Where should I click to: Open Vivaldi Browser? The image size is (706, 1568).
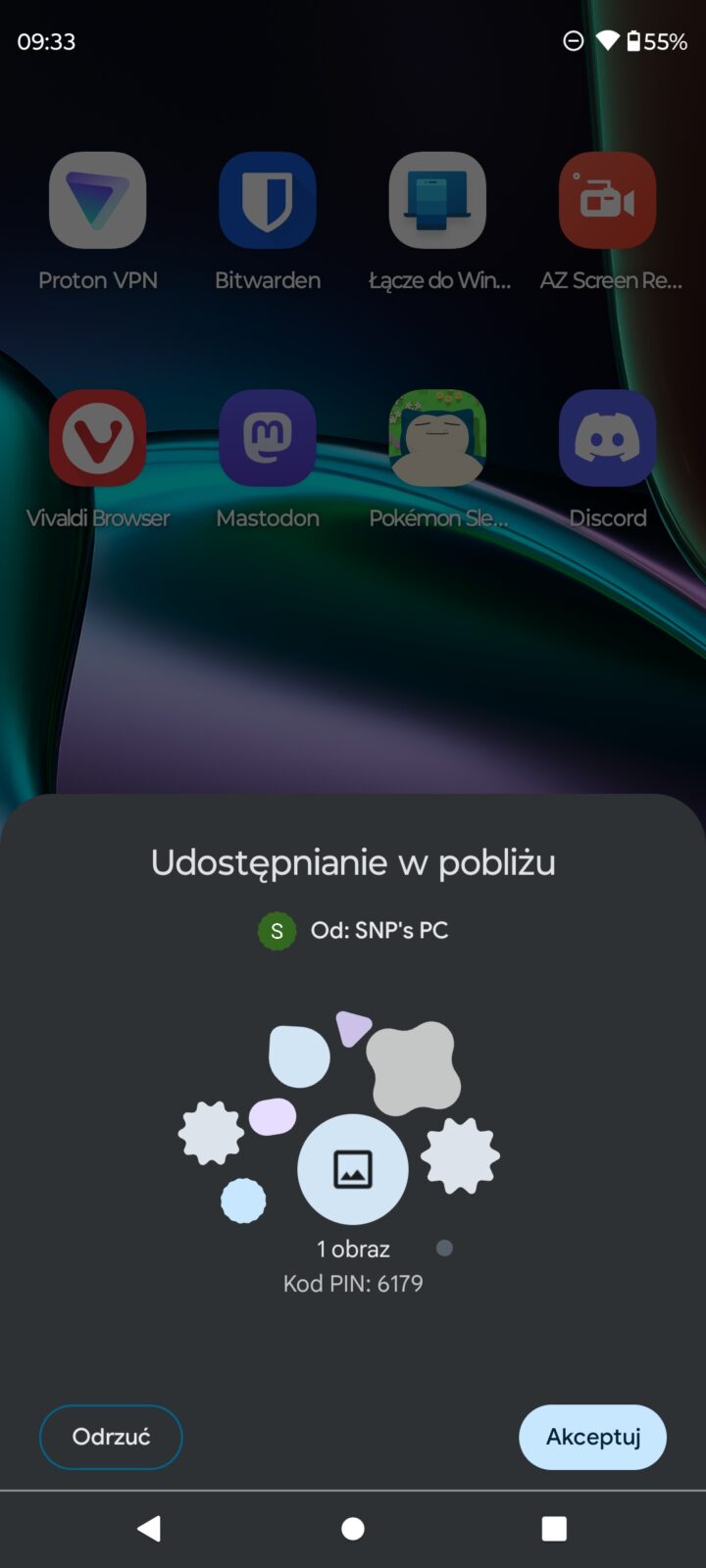pyautogui.click(x=97, y=438)
